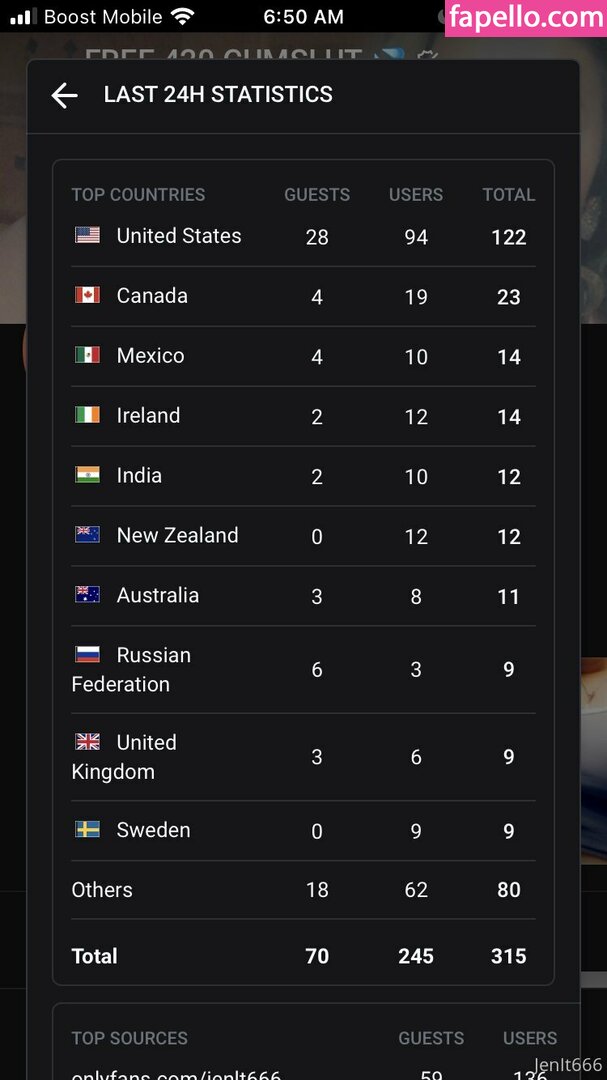
Task: Go back from Last 24H Statistics
Action: 64,95
